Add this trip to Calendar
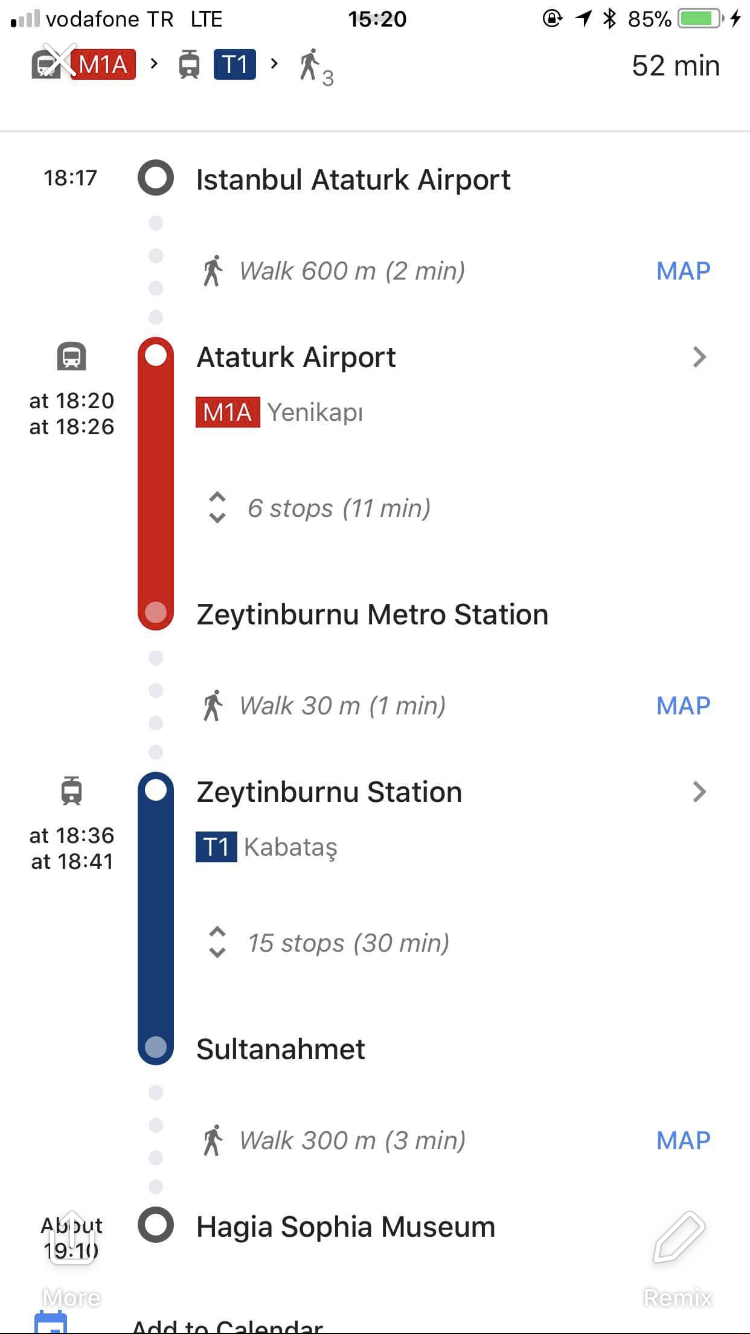Viewport: 750px width, 1334px height. coord(227,1326)
